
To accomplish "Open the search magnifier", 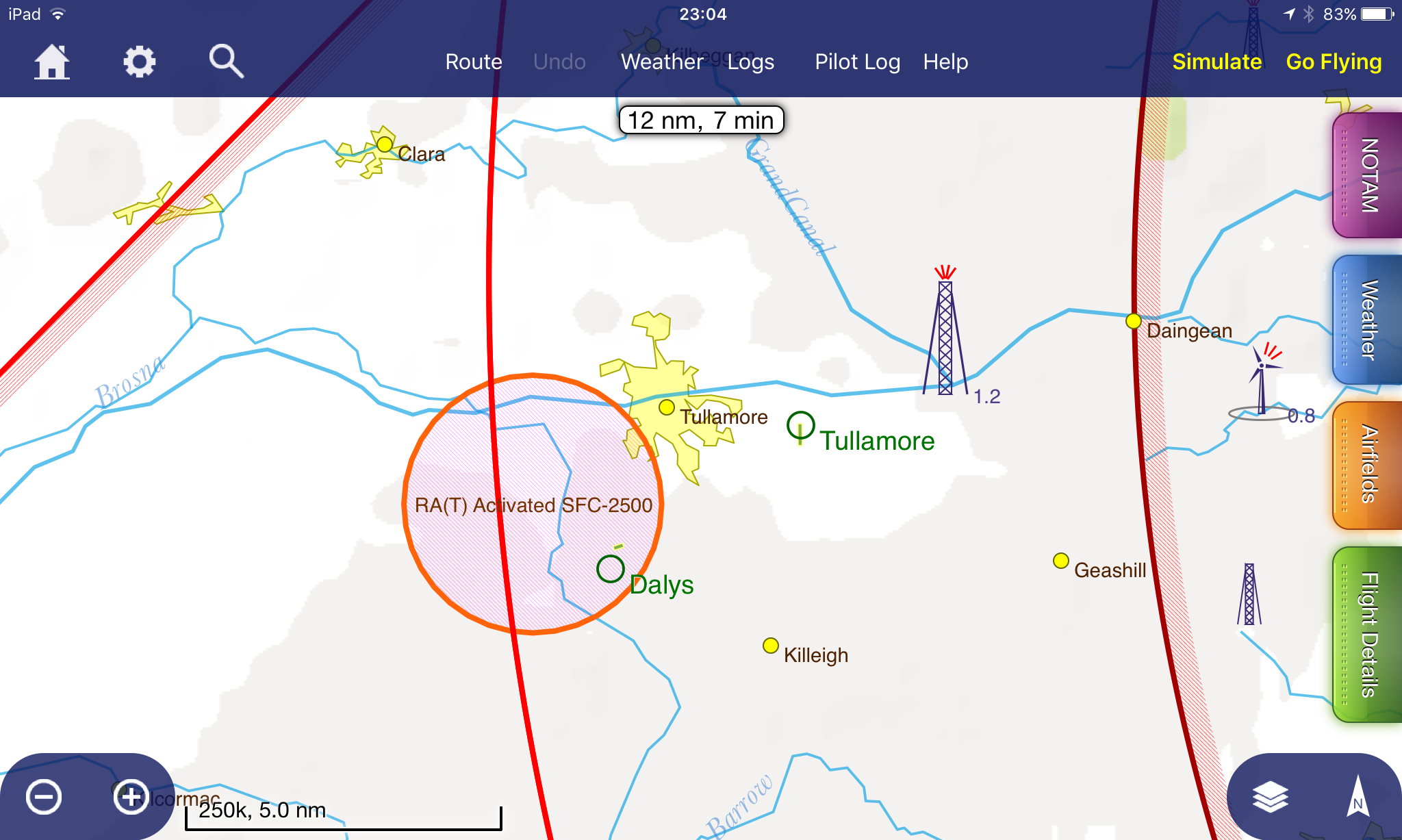I will click(x=227, y=62).
